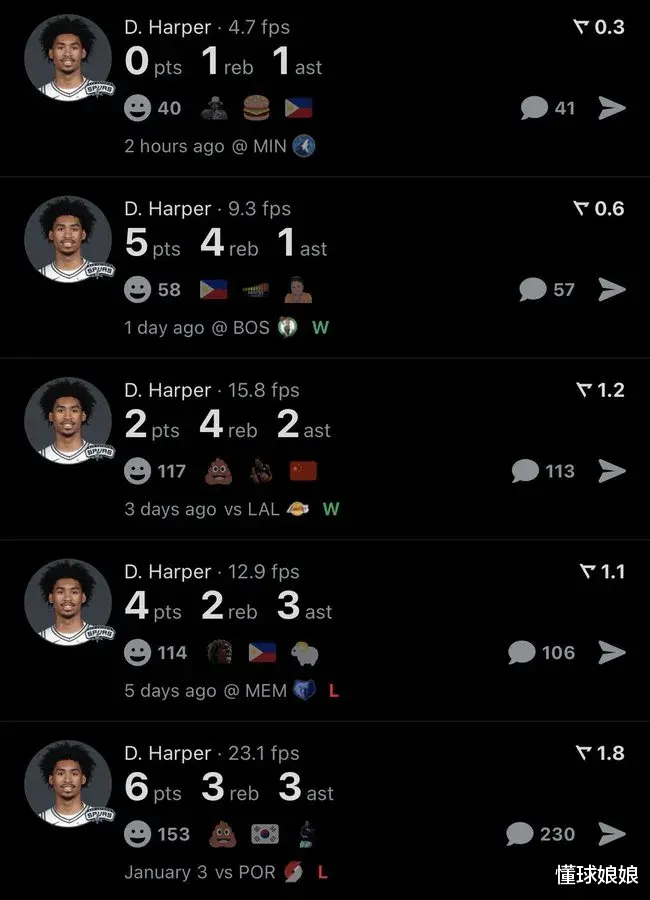650x900 pixels.
Task: Open comments on the @ MIN game post
Action: coord(535,108)
